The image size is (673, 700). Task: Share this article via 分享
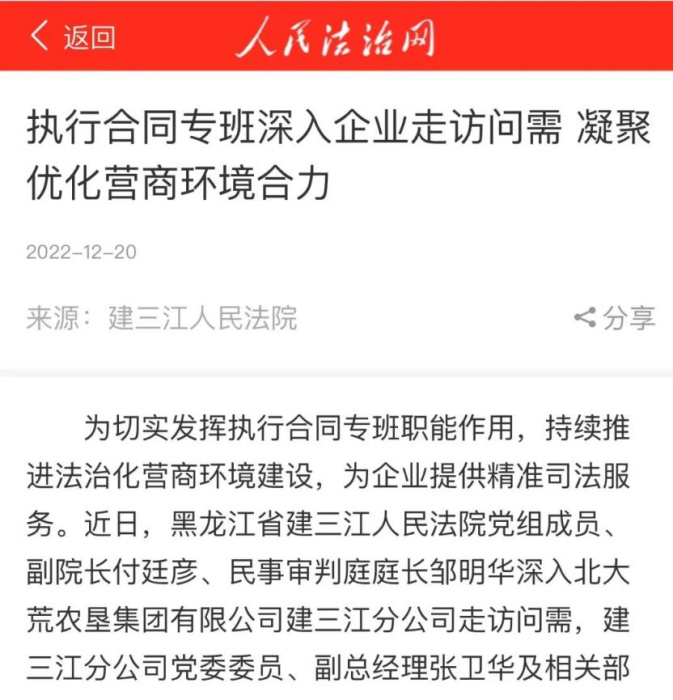(x=615, y=318)
